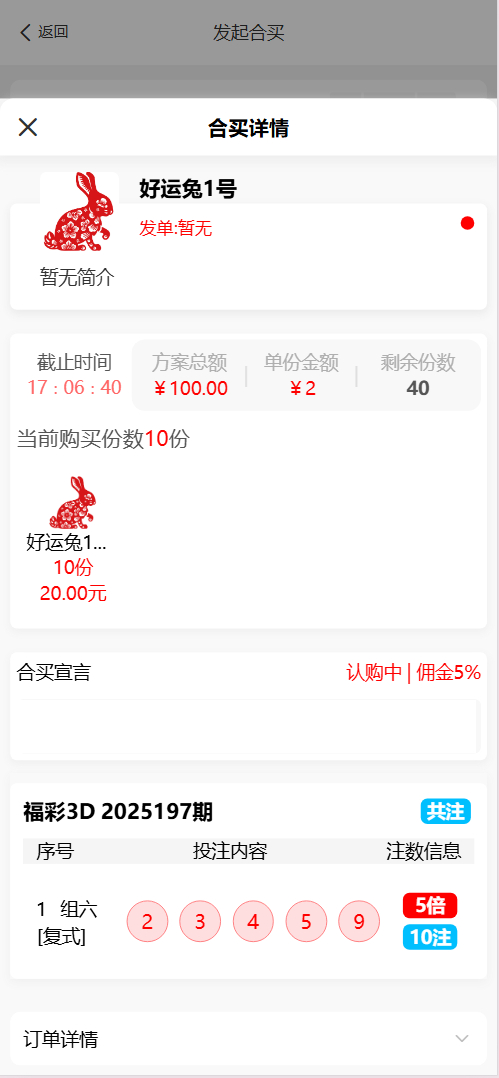
Task: Expand the 订单详情 section
Action: click(x=248, y=1039)
